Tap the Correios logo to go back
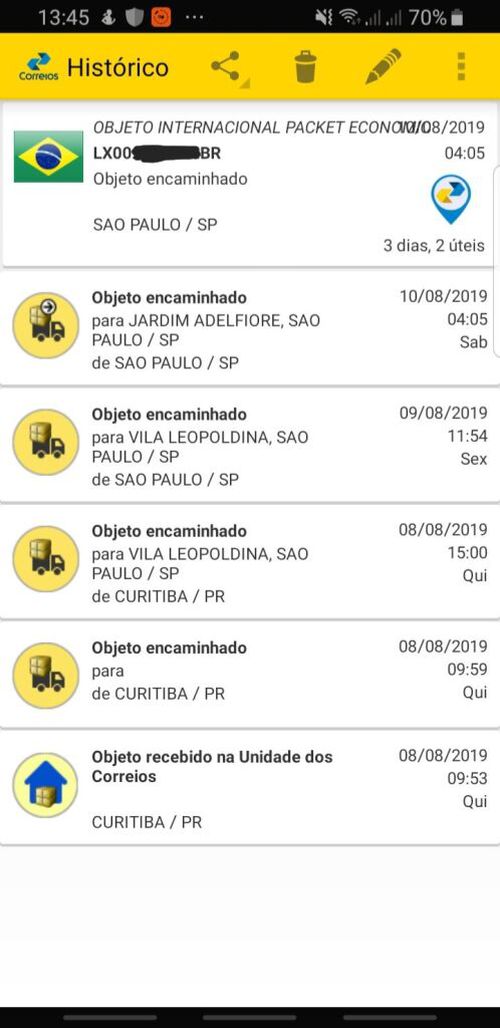Image resolution: width=500 pixels, height=1028 pixels. point(38,67)
